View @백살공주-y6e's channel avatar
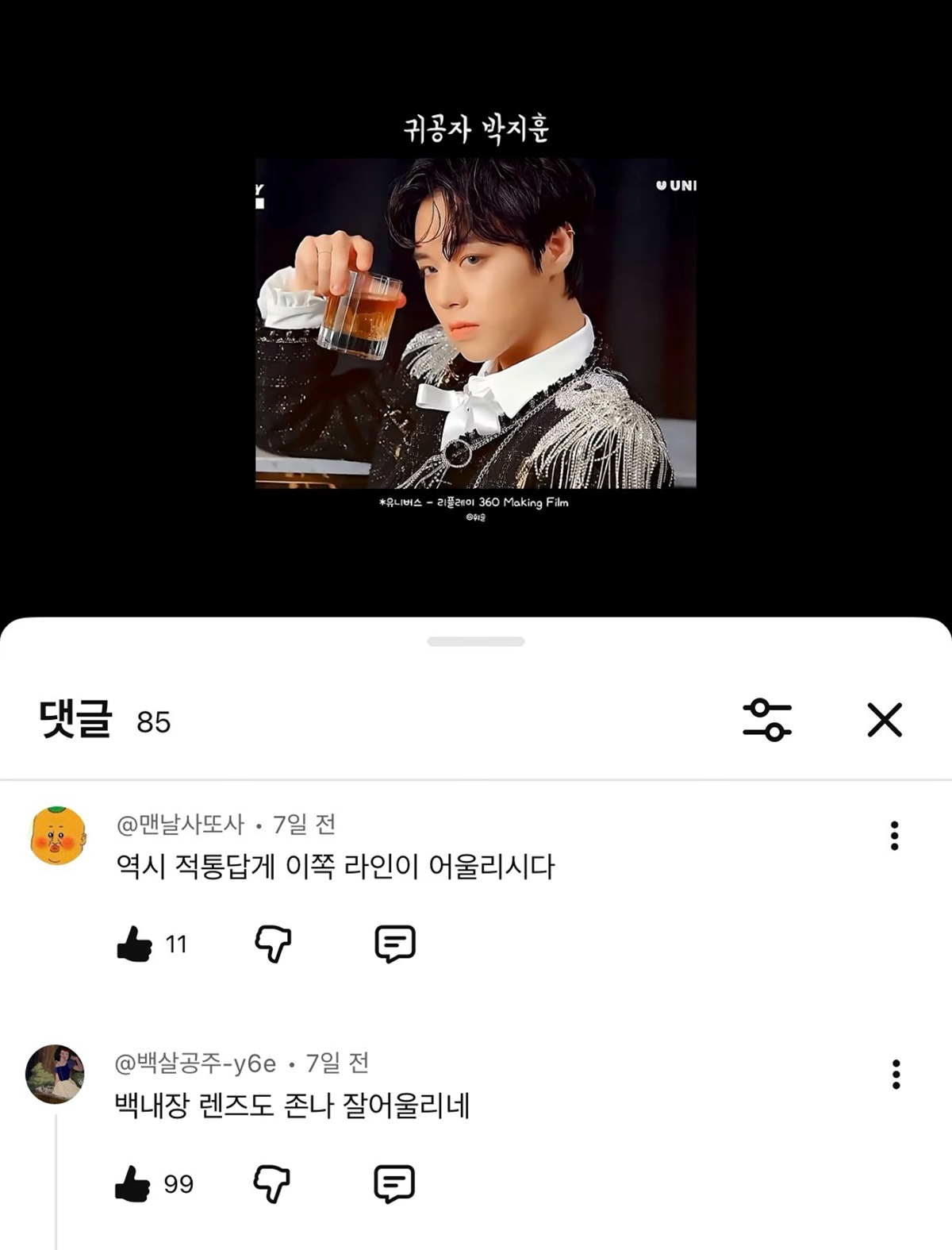This screenshot has height=1250, width=952. [56, 1074]
